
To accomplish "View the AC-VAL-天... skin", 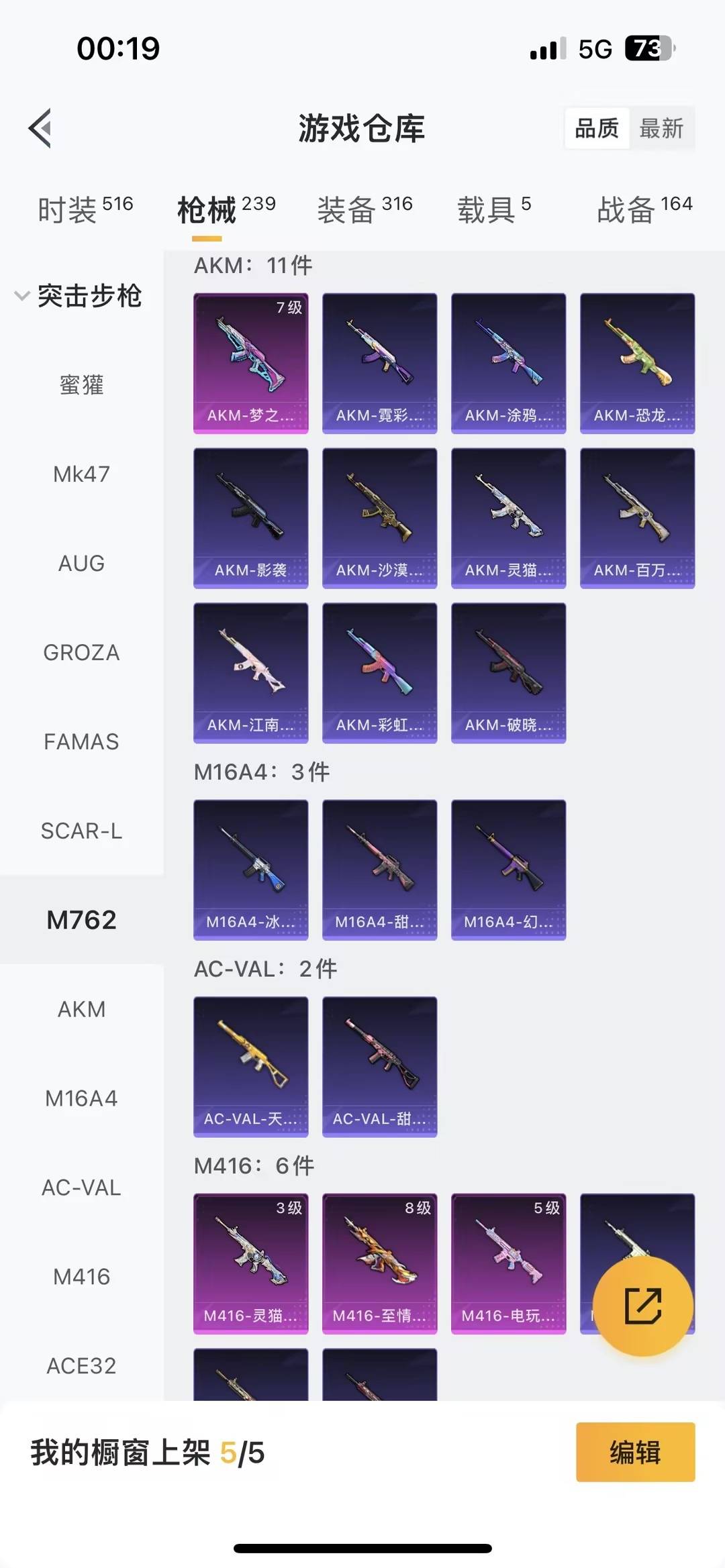I will [251, 1066].
